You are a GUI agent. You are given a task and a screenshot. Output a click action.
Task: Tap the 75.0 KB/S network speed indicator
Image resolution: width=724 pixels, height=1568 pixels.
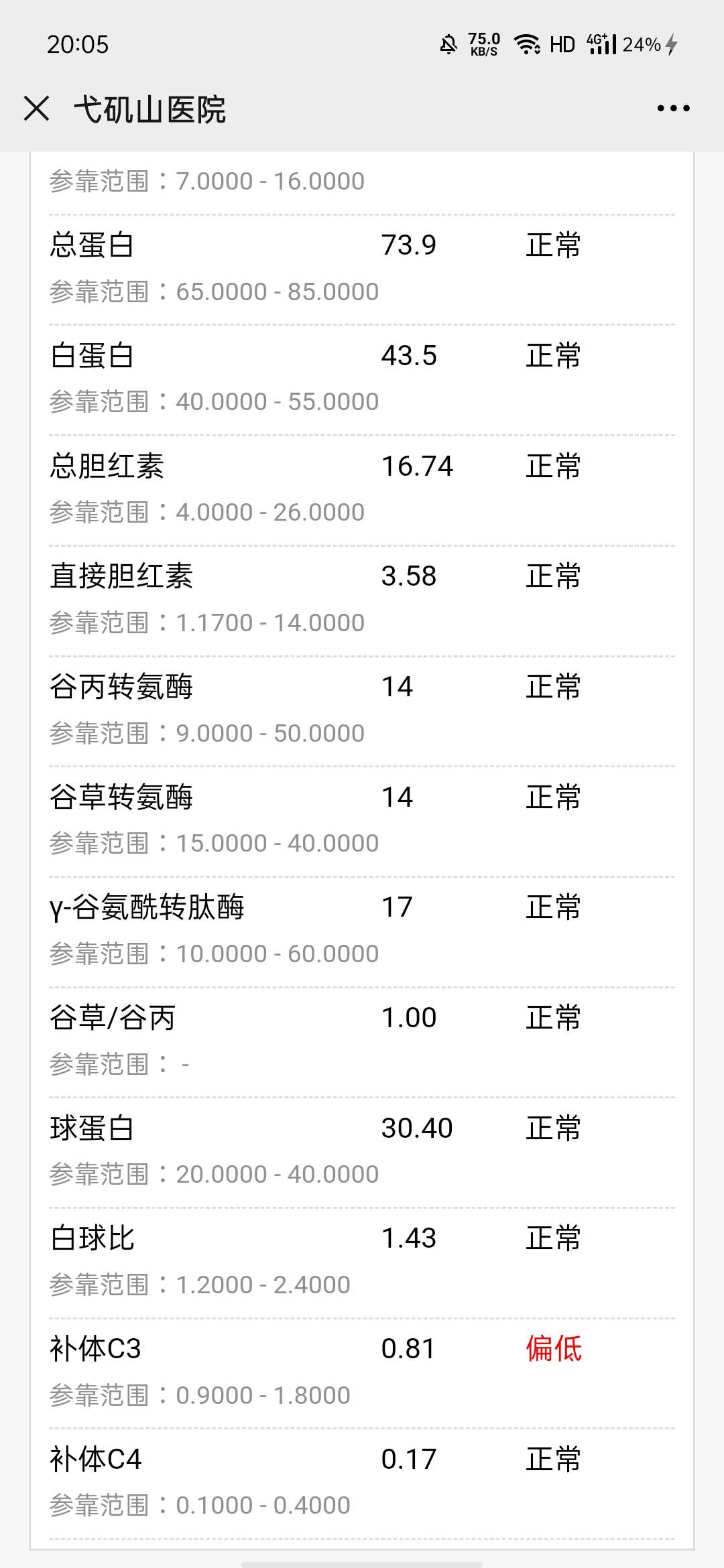(x=484, y=44)
